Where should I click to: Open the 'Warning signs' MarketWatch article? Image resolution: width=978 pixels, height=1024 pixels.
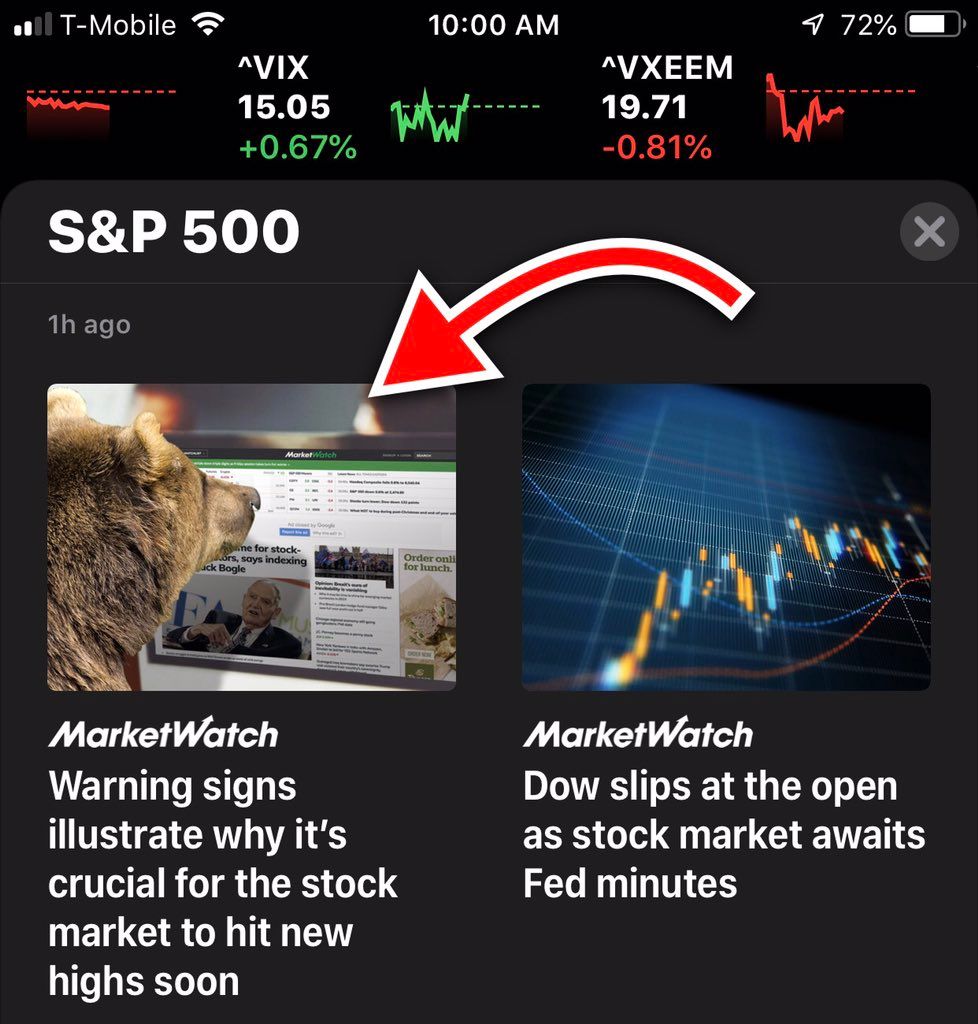click(x=223, y=883)
